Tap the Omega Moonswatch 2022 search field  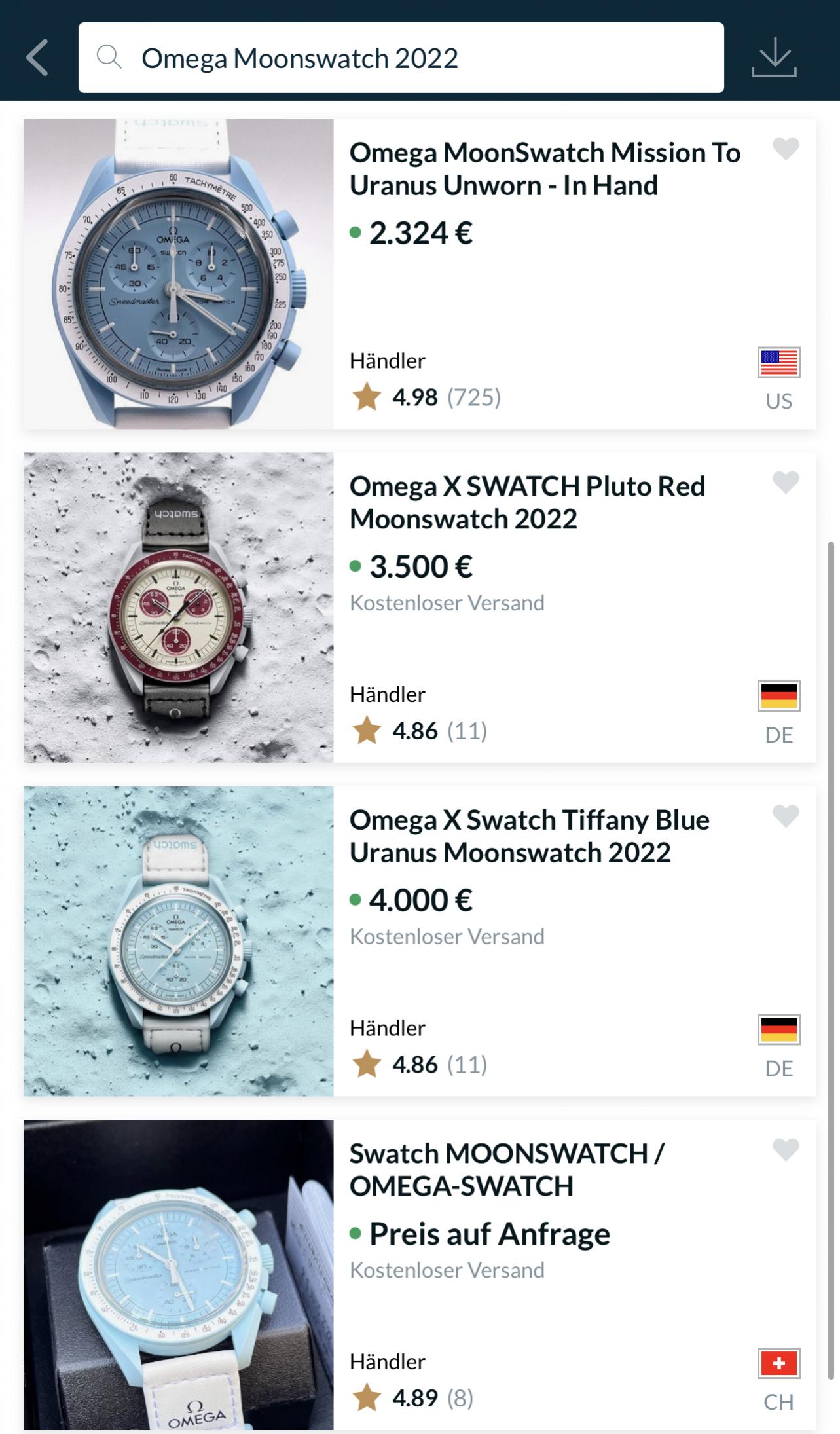tap(401, 58)
